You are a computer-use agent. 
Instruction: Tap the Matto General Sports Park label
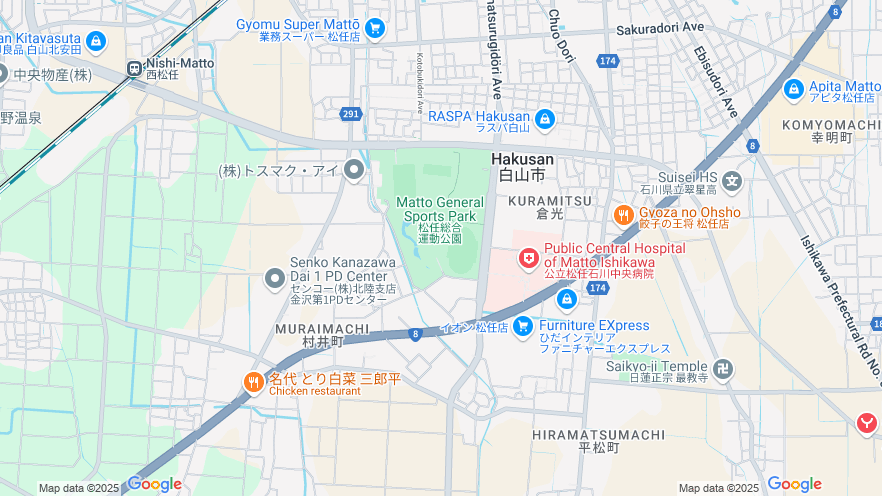[440, 208]
